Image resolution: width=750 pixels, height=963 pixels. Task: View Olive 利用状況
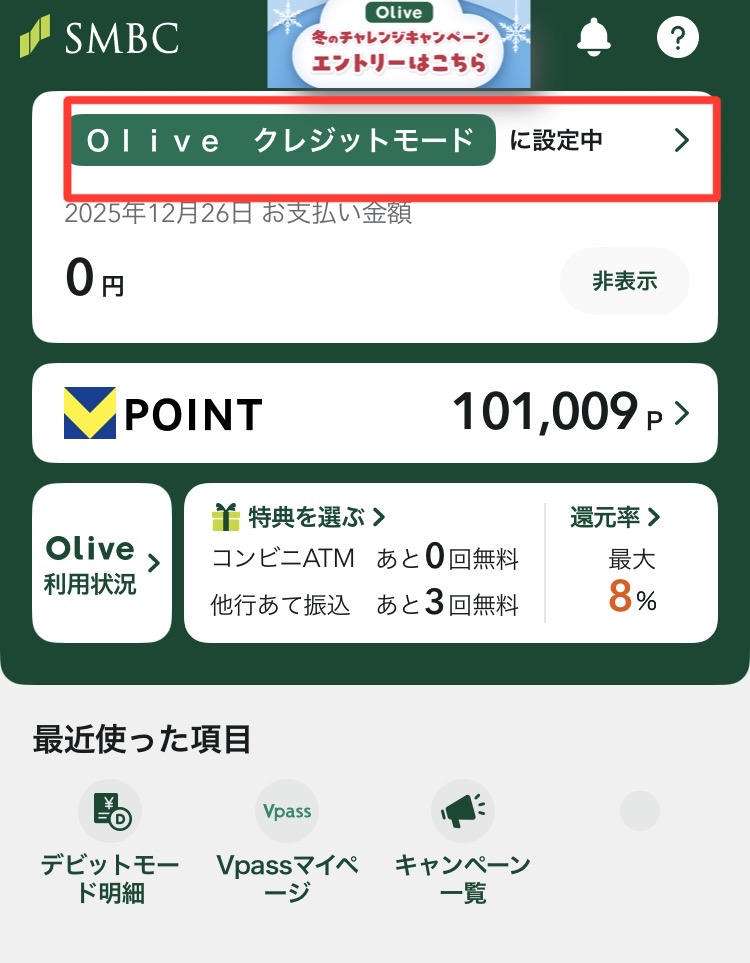tap(102, 563)
